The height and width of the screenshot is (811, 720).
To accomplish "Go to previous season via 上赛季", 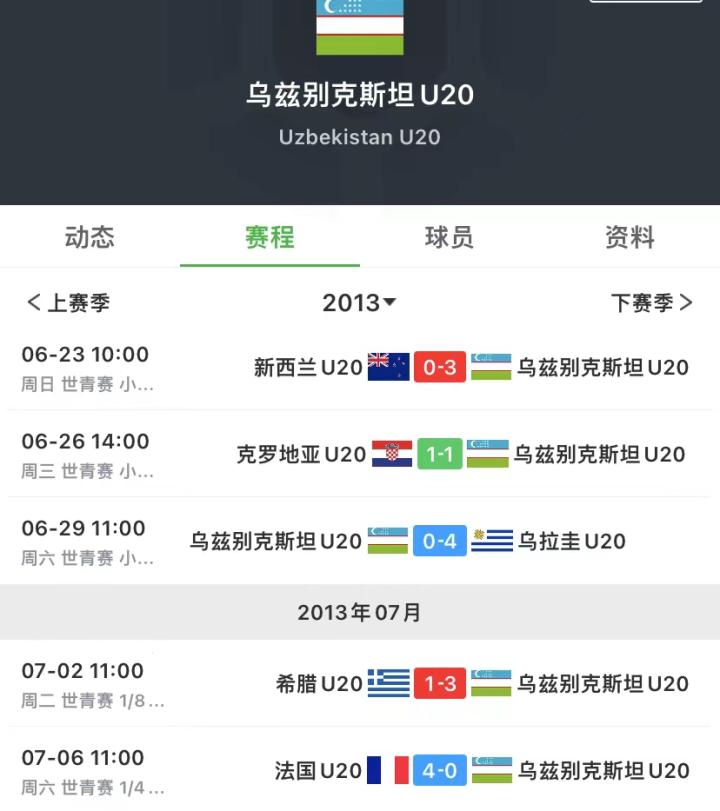I will pyautogui.click(x=68, y=303).
